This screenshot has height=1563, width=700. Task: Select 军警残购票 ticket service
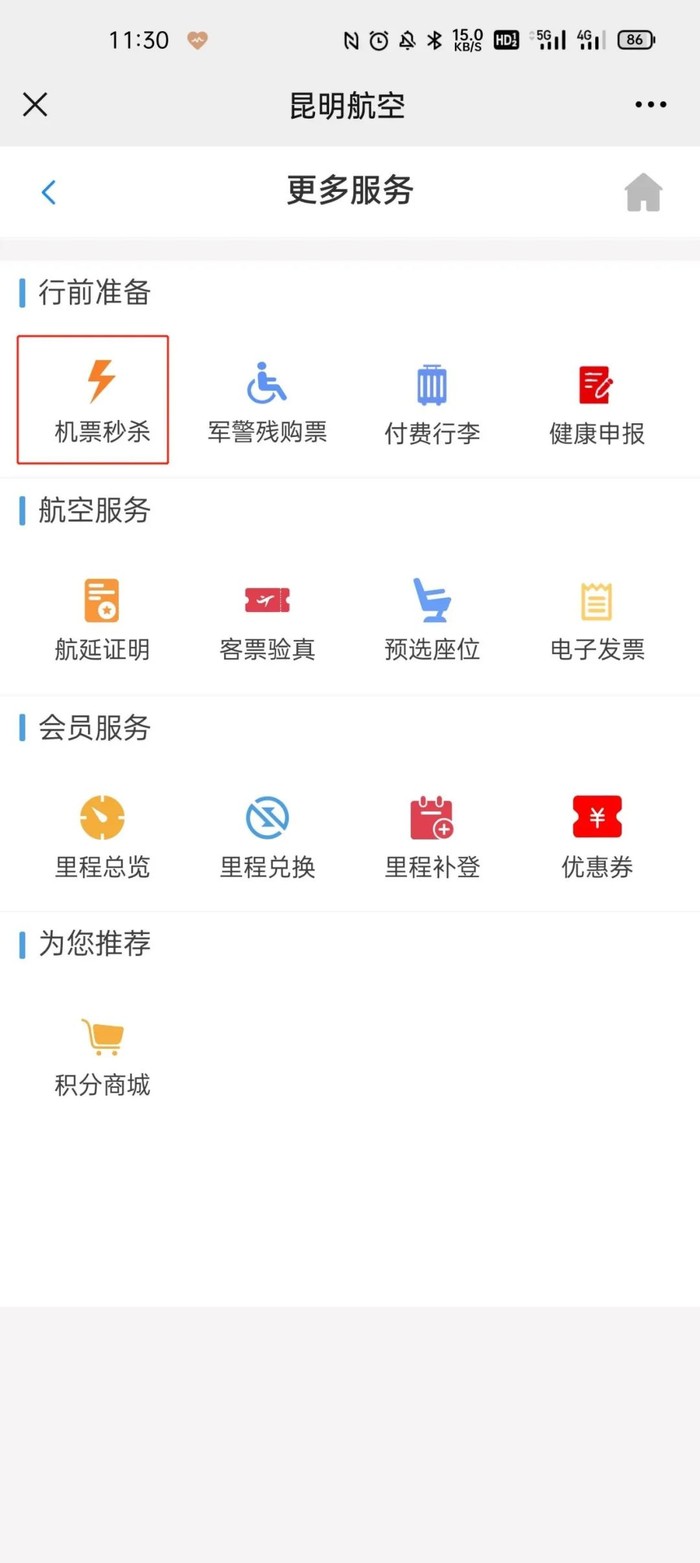click(x=267, y=401)
